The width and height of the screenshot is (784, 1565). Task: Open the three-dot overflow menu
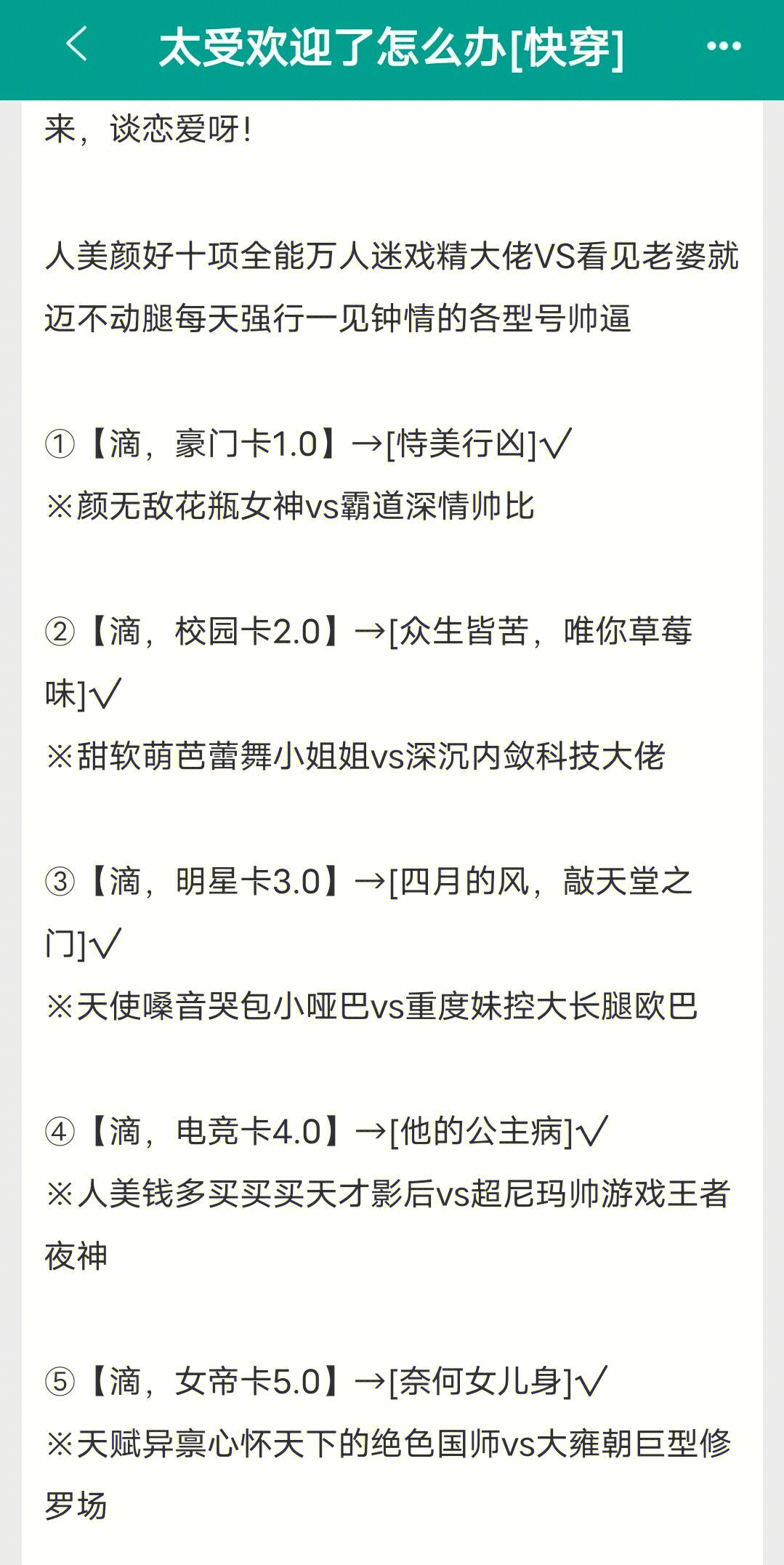(723, 47)
